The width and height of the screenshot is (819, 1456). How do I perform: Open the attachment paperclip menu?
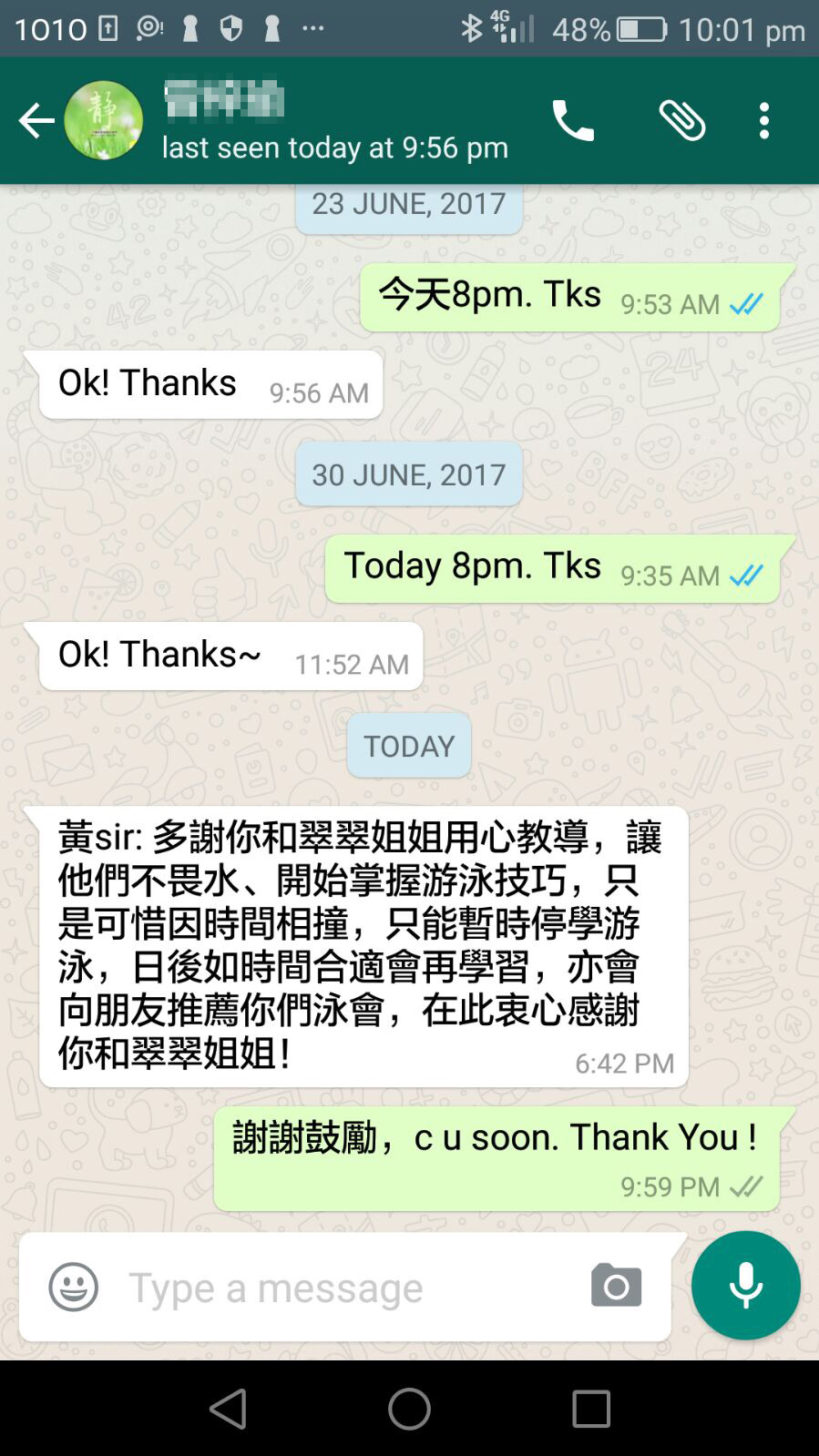tap(682, 120)
